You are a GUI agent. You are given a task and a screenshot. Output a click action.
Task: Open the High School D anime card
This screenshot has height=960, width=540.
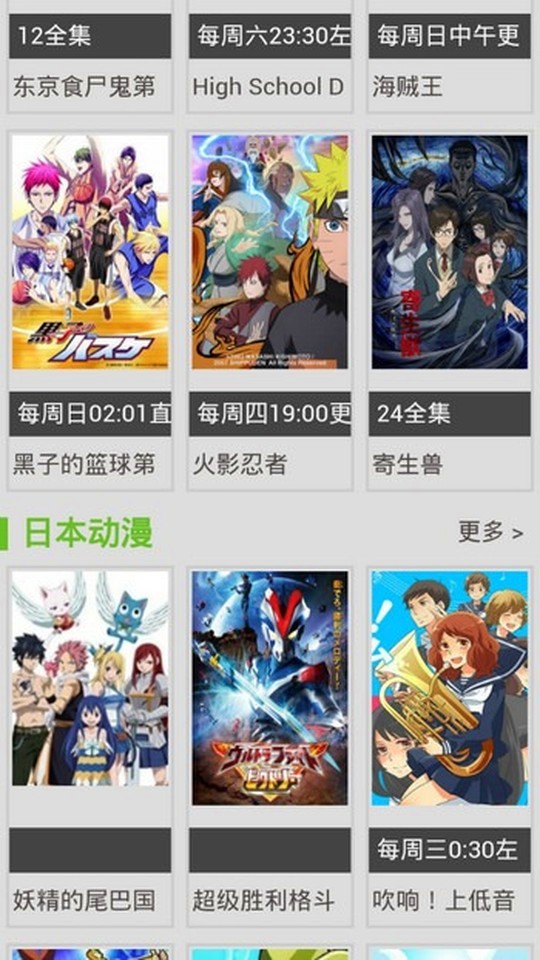[x=270, y=56]
